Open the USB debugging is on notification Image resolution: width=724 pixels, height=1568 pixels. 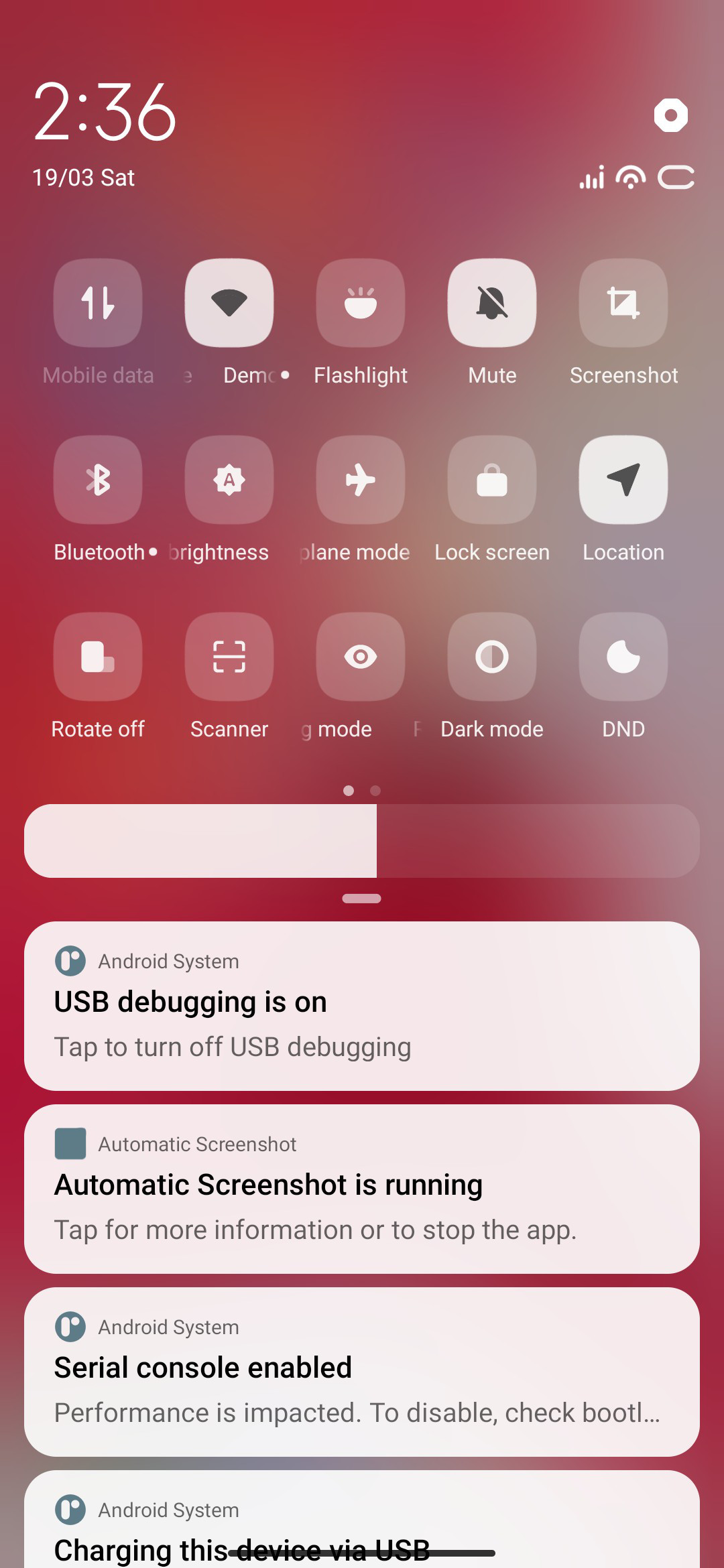362,1006
